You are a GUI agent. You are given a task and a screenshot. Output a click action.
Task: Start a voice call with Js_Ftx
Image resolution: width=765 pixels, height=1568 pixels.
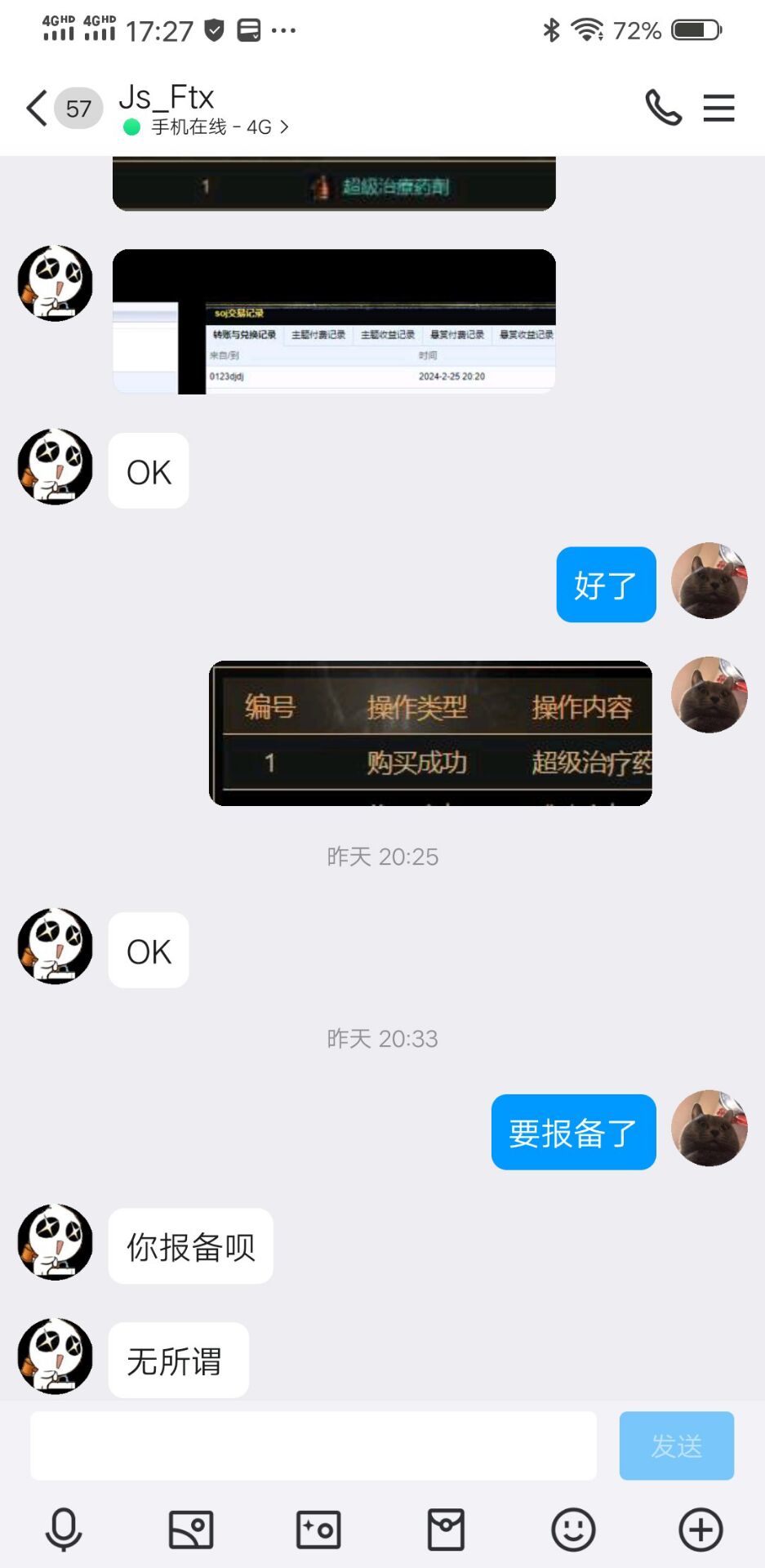(663, 108)
